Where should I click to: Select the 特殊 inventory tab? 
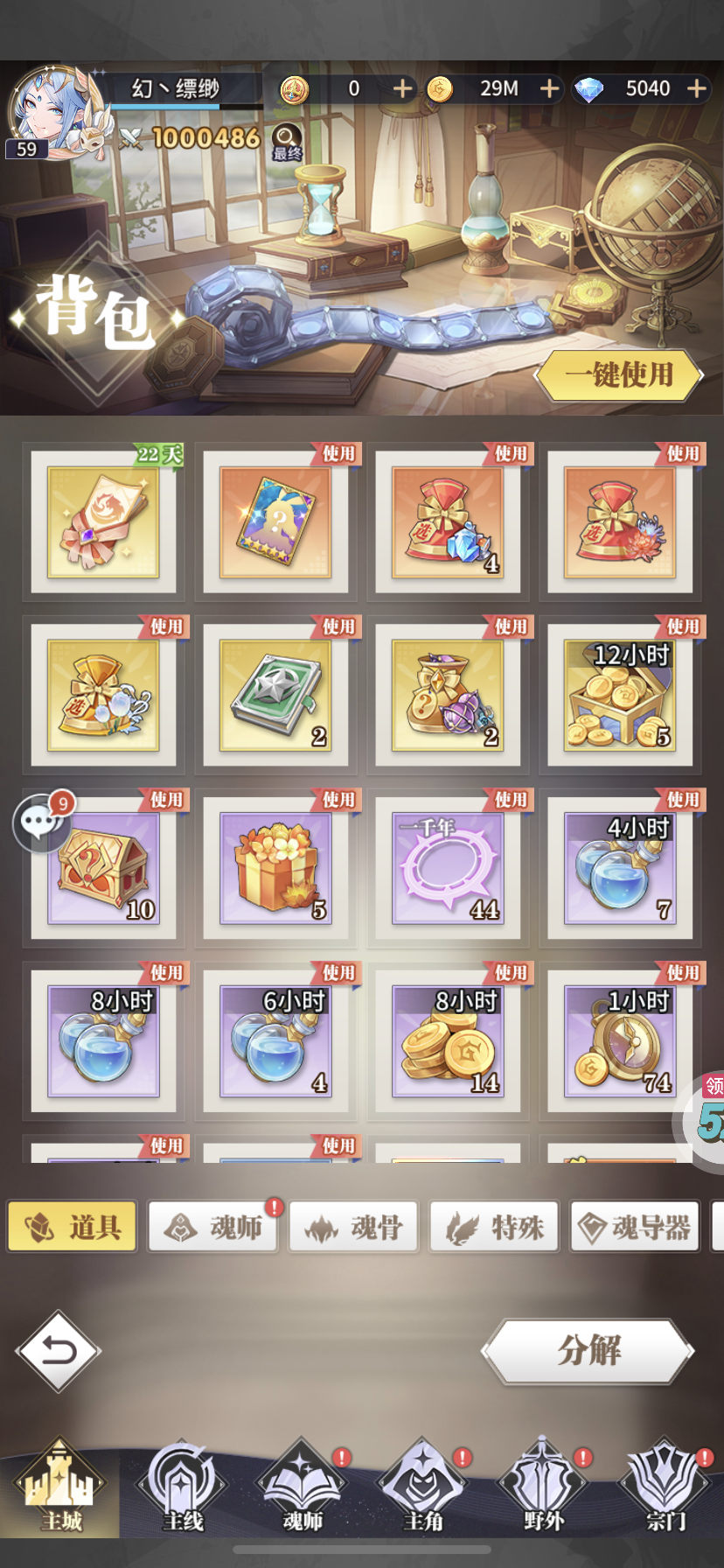coord(495,1228)
